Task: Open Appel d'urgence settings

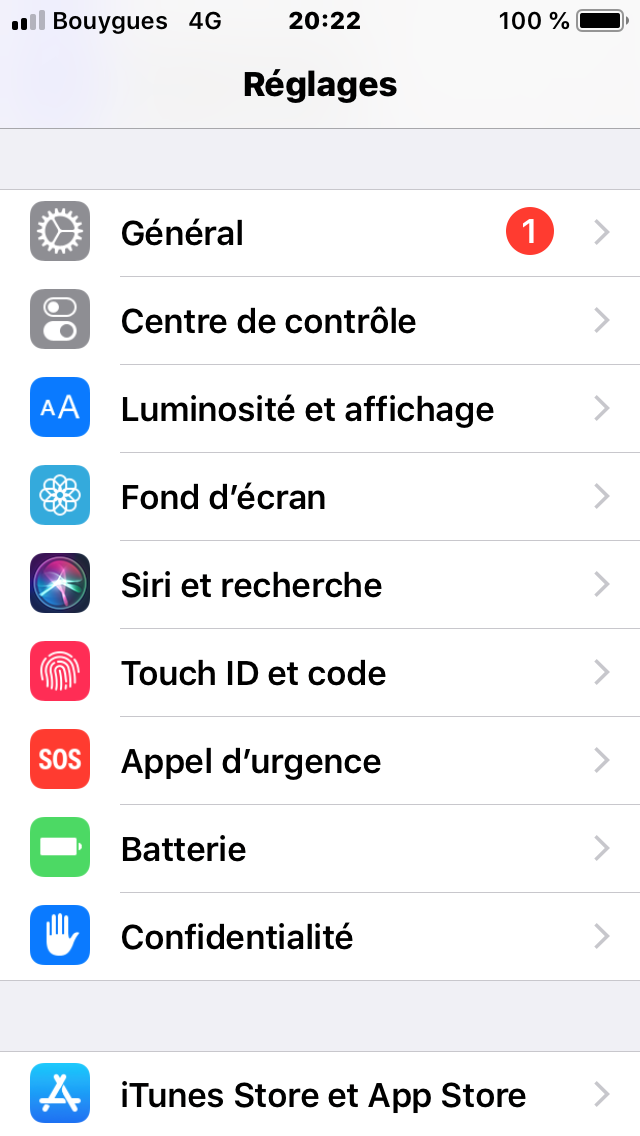Action: click(320, 761)
